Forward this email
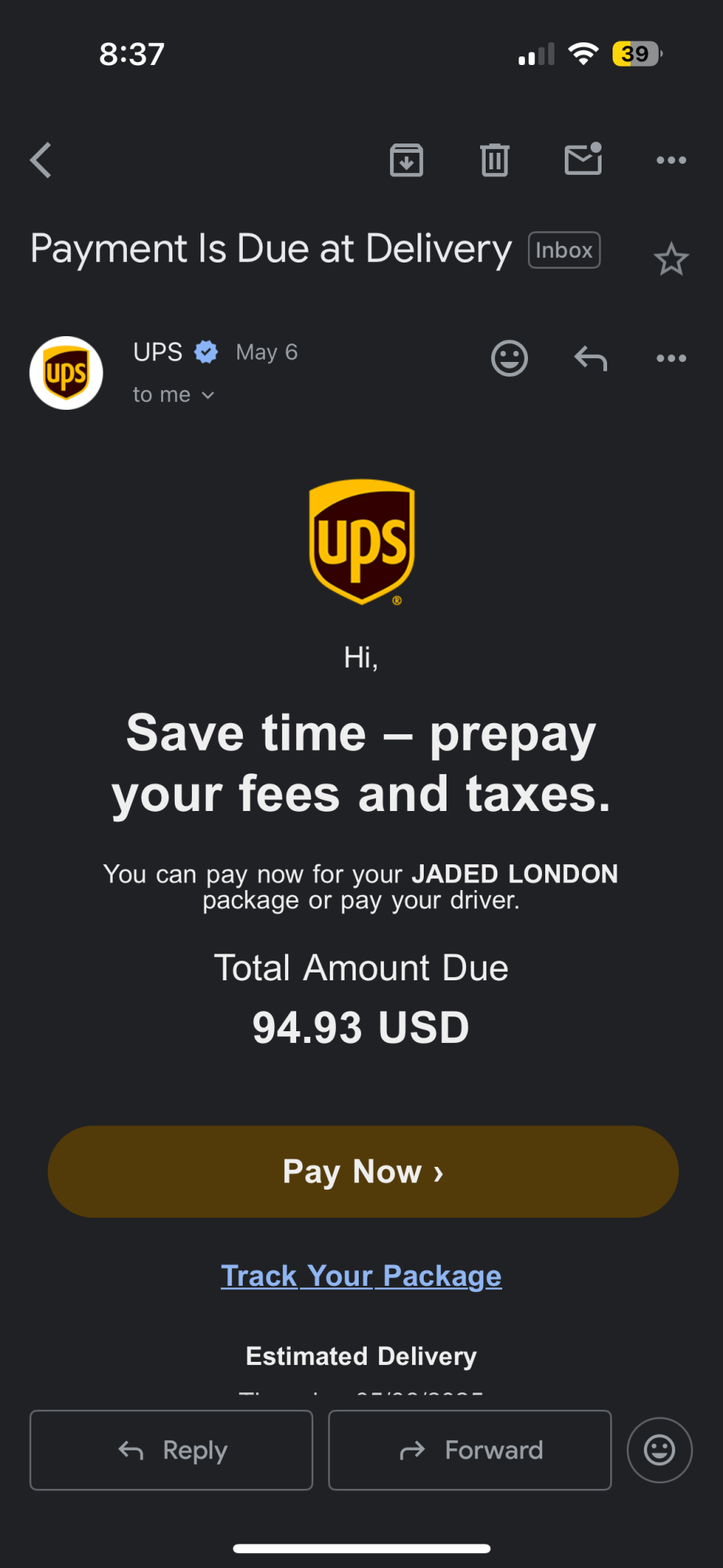Screen dimensions: 723x1568 pos(470,1450)
